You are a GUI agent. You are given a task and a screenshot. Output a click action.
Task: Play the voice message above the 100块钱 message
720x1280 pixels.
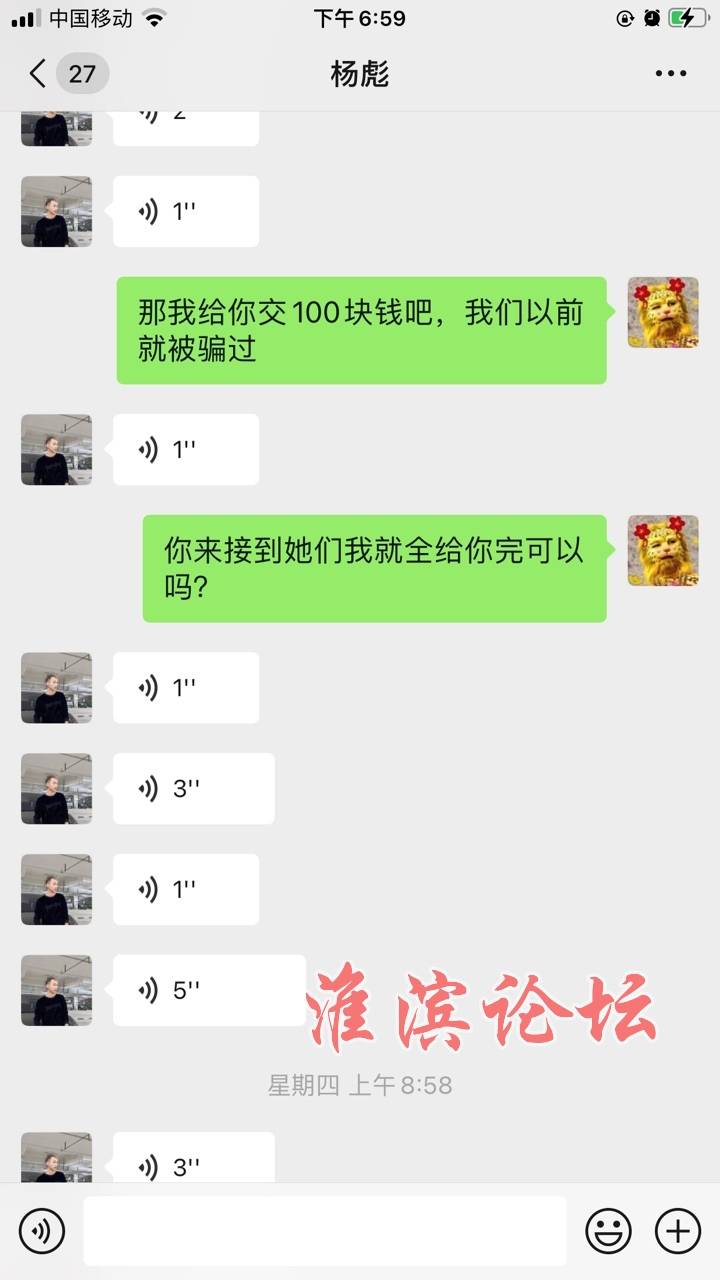186,212
